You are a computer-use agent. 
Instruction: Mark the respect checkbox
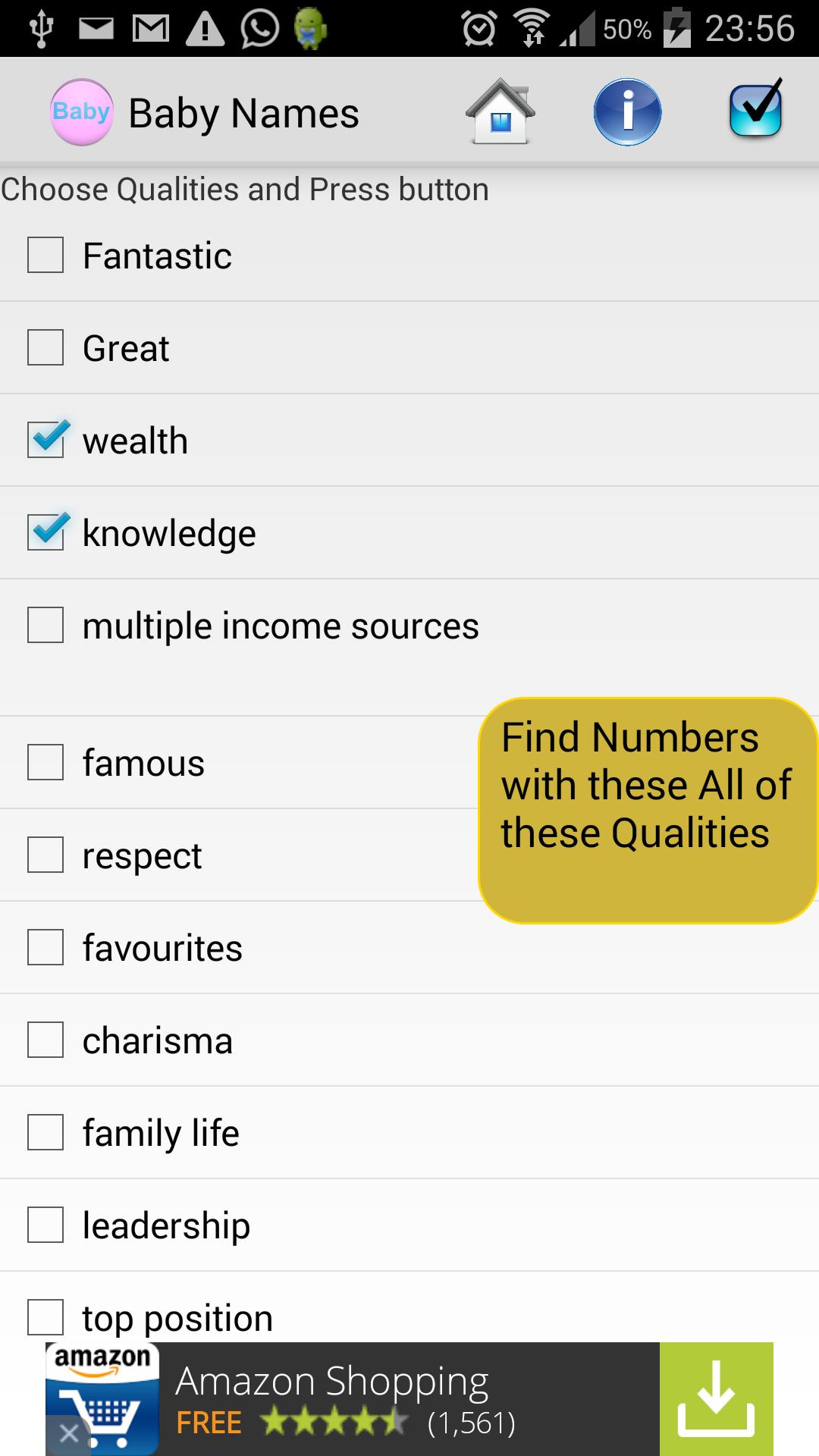pos(45,855)
